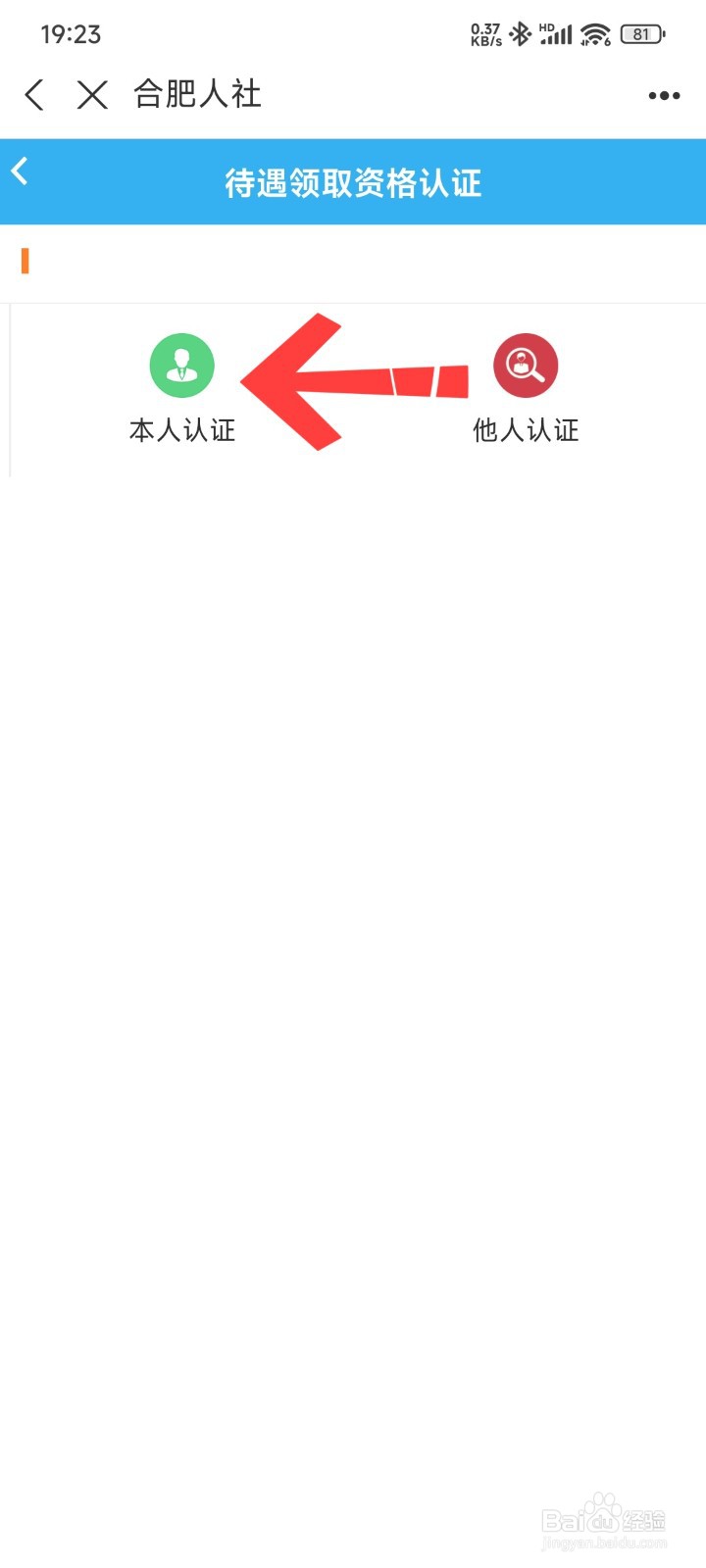Viewport: 706px width, 1568px height.
Task: Tap the white back chevron on blue header
Action: [x=20, y=170]
